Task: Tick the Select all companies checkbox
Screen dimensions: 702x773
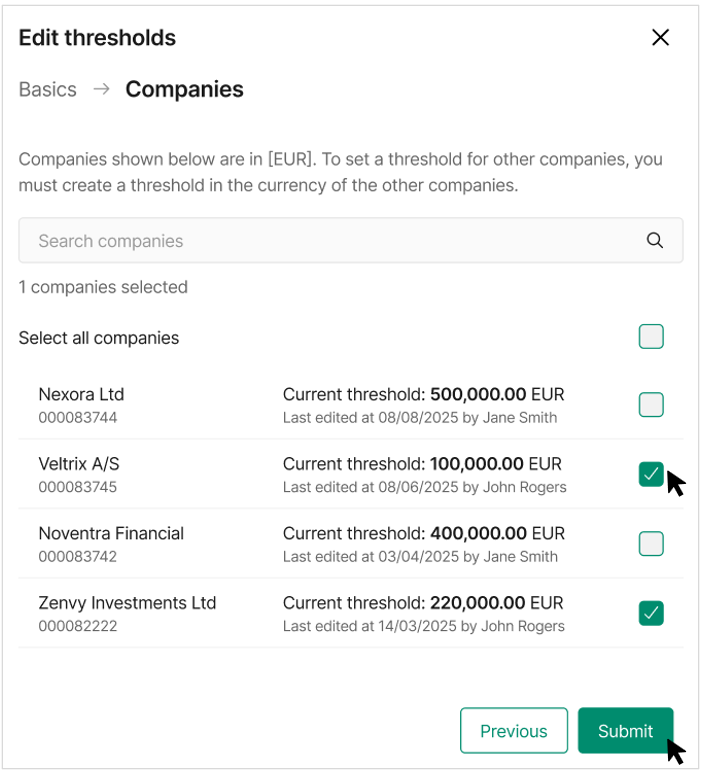Action: coord(651,337)
